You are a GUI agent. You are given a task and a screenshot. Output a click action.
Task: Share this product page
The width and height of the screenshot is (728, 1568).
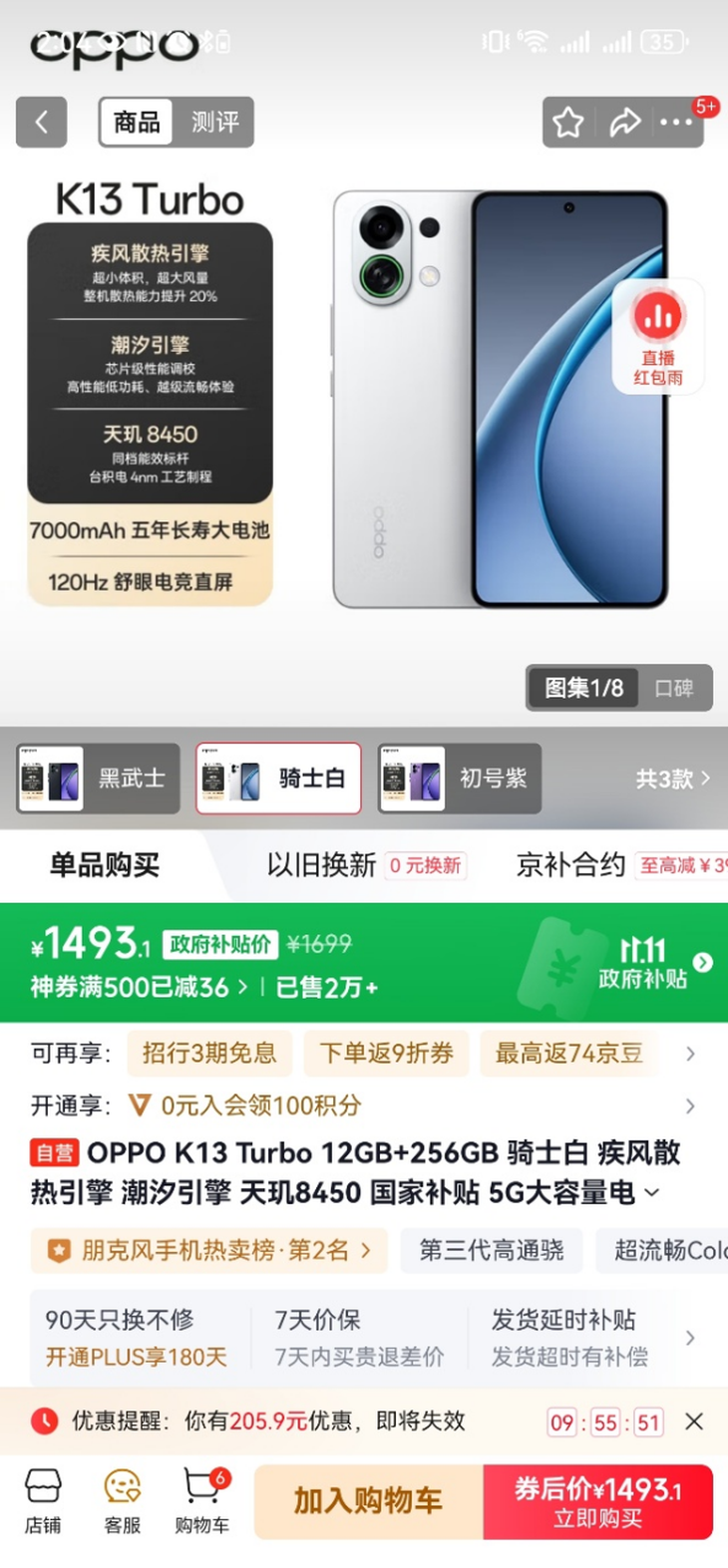625,123
